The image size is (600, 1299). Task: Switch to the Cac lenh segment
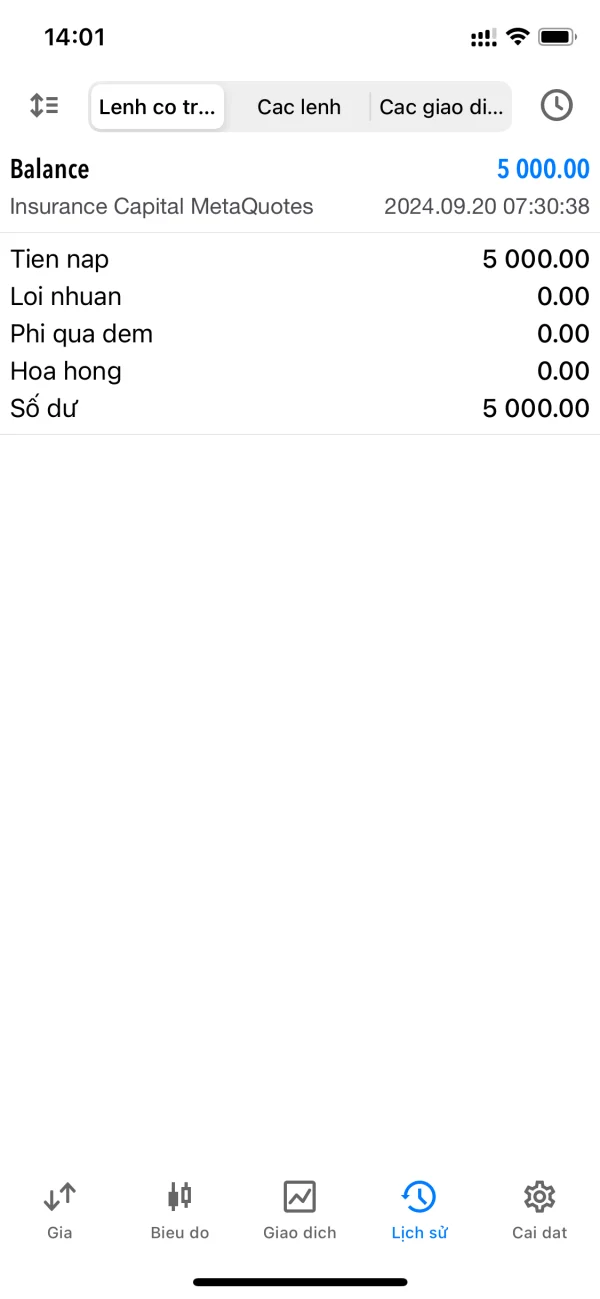point(299,107)
